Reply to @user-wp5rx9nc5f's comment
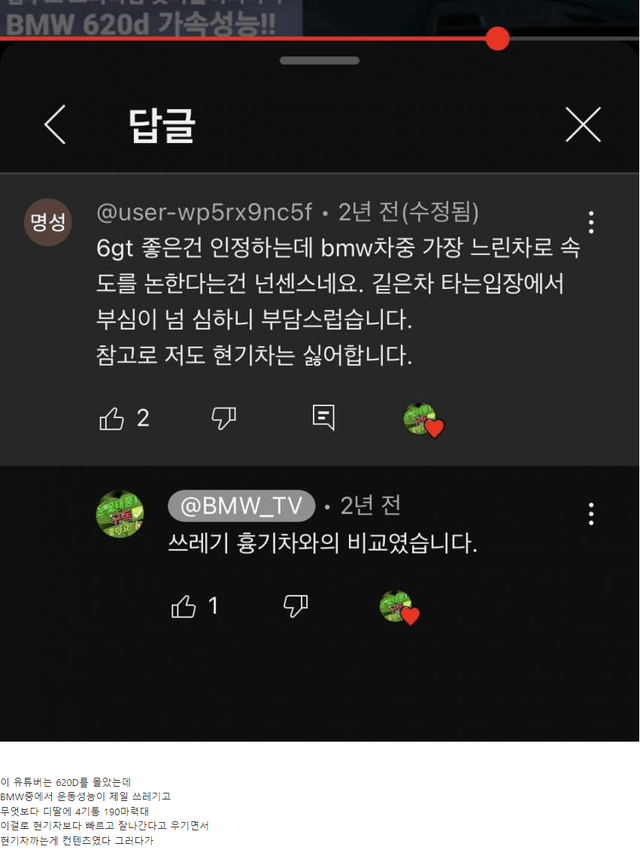This screenshot has width=640, height=850. point(323,418)
